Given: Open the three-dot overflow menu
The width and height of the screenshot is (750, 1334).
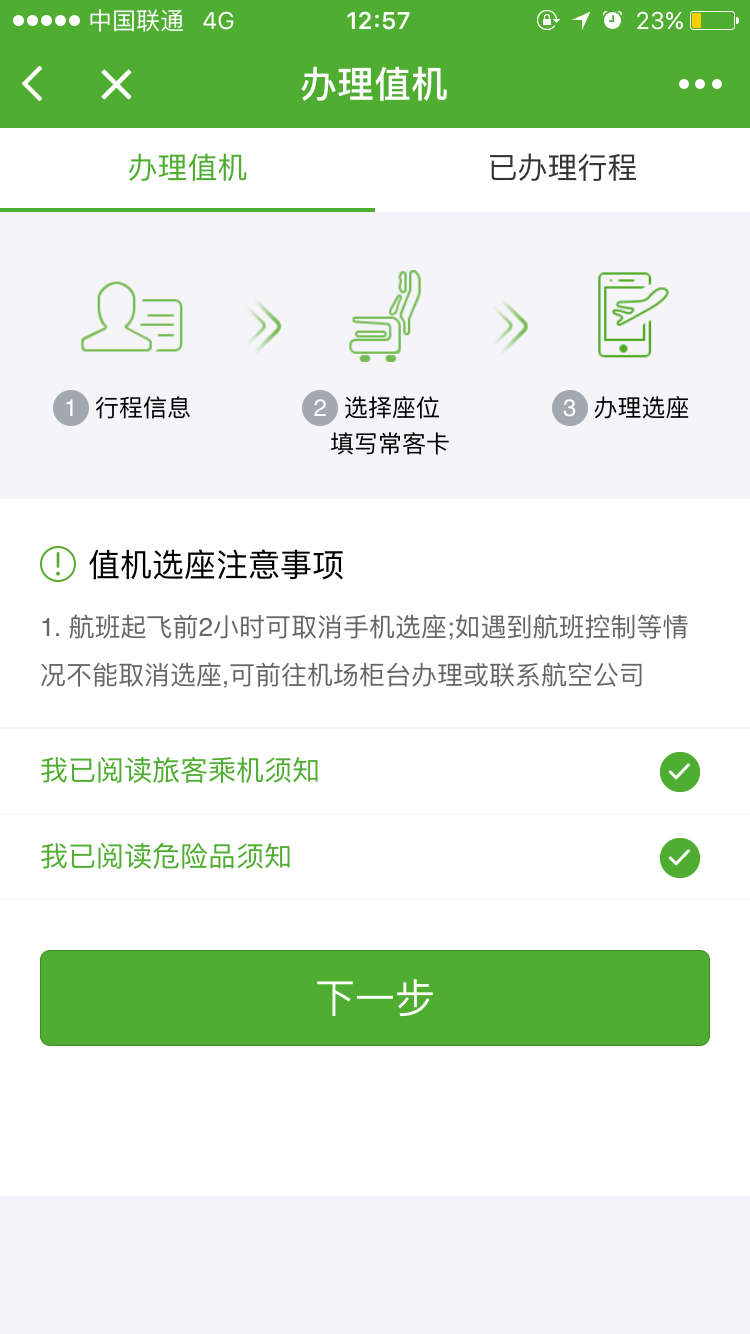Looking at the screenshot, I should [x=700, y=84].
